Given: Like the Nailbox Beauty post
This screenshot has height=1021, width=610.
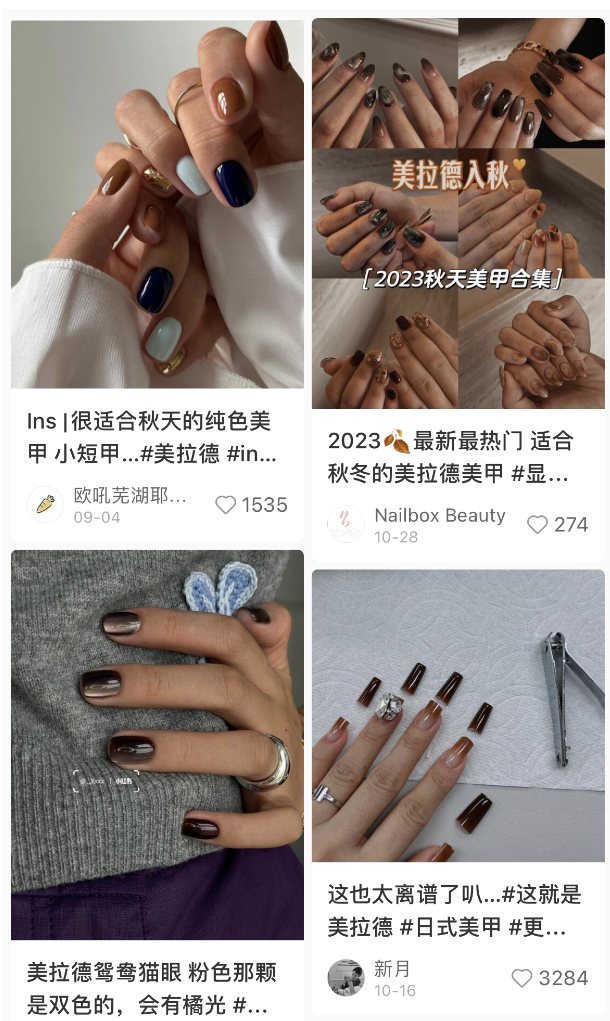Looking at the screenshot, I should tap(538, 524).
